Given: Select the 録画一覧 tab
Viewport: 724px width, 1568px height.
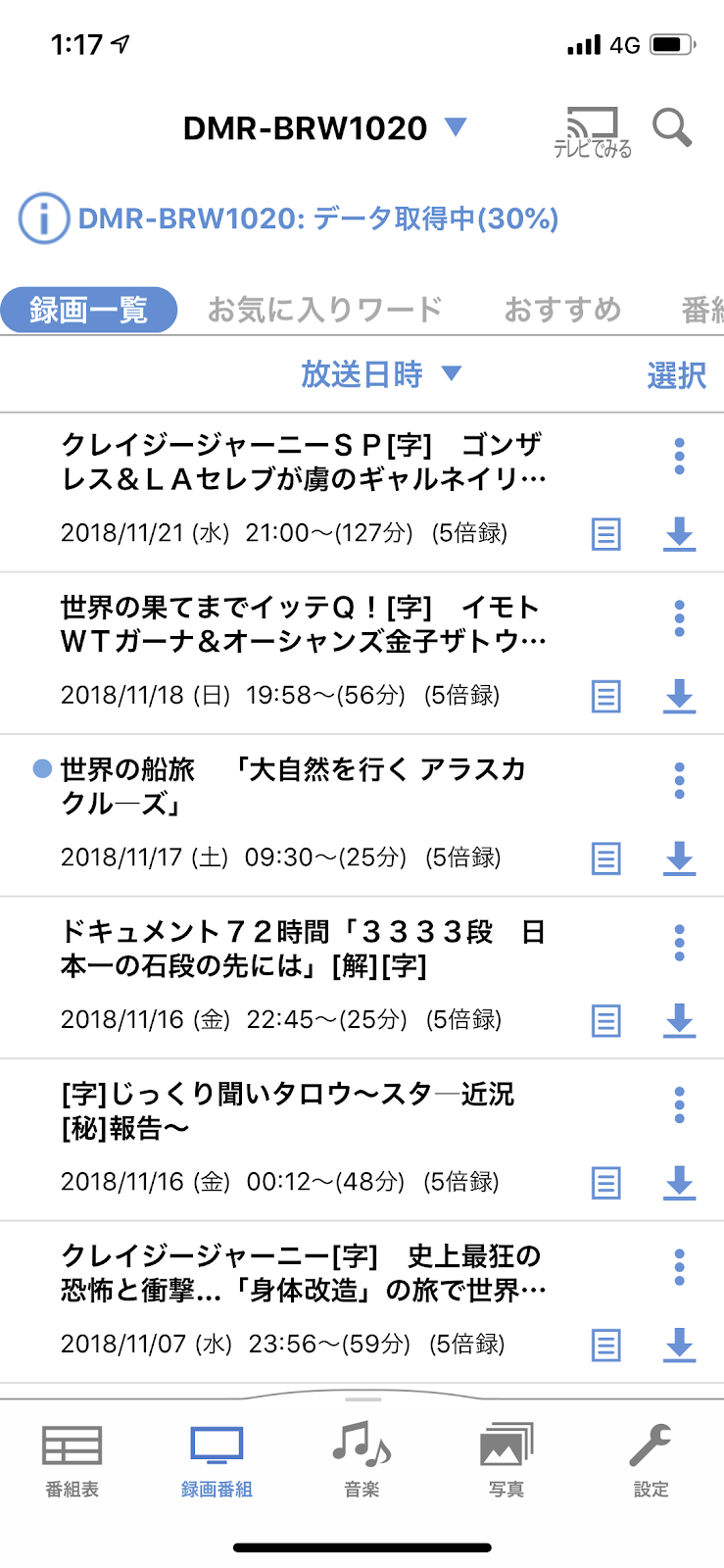Looking at the screenshot, I should point(89,310).
